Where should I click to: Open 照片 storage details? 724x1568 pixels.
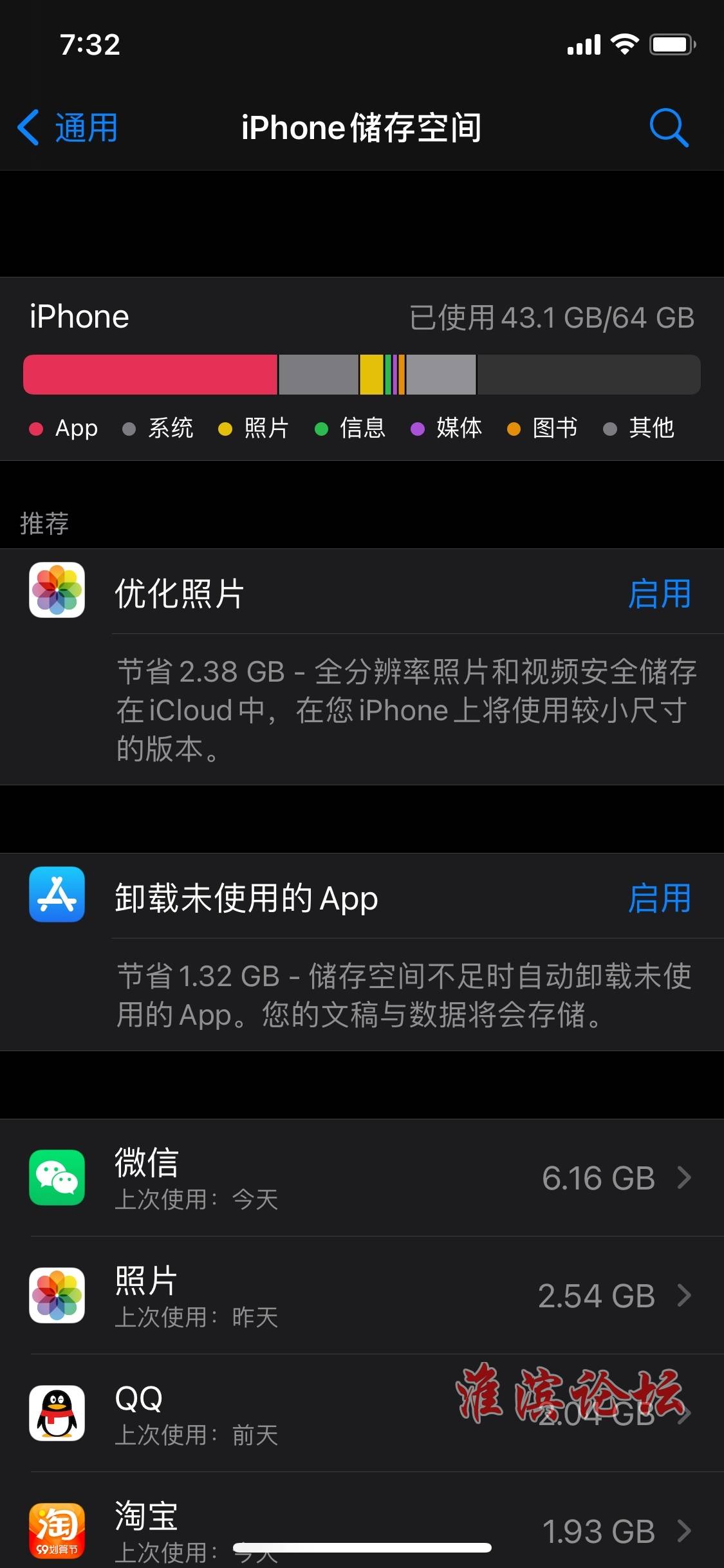pyautogui.click(x=362, y=1295)
